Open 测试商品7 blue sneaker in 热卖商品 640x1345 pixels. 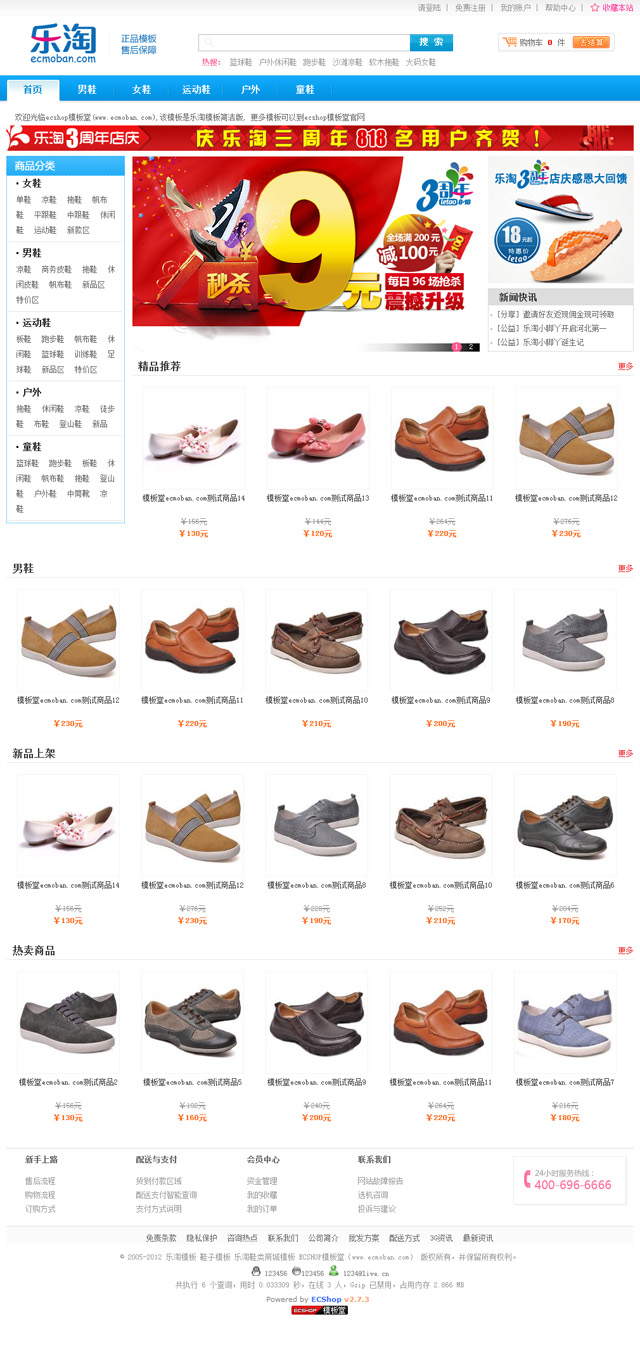565,1022
